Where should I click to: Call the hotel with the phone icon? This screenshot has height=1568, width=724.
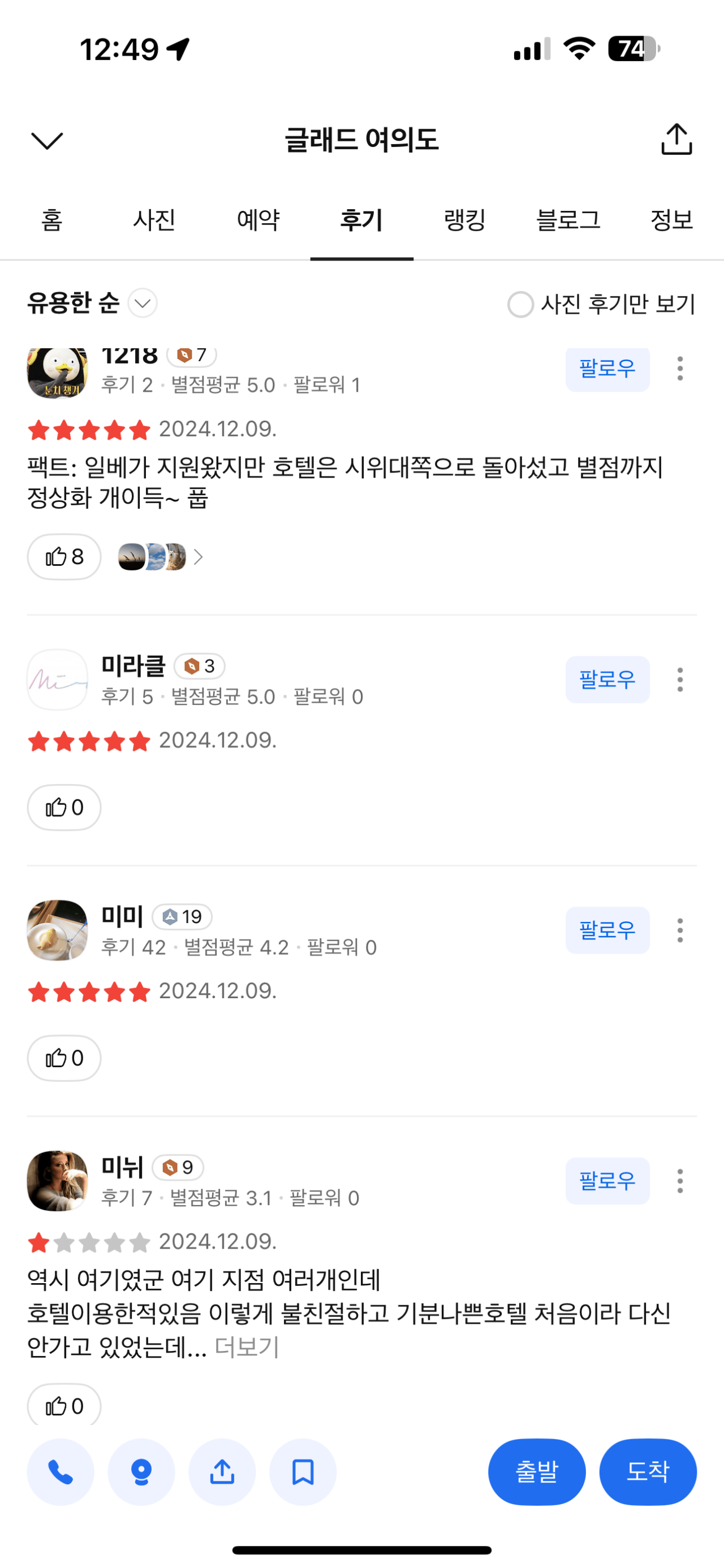(x=61, y=1472)
